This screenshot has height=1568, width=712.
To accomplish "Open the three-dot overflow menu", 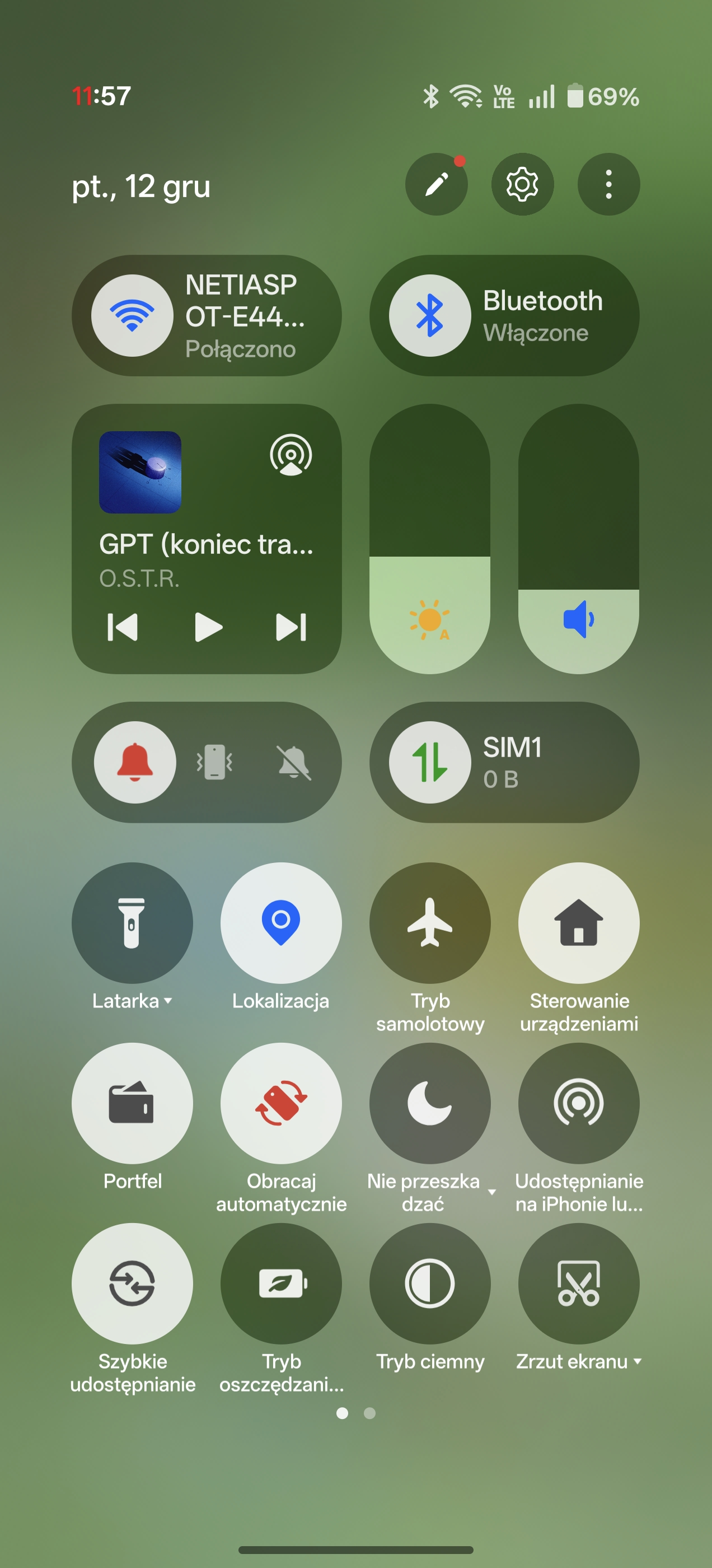I will tap(608, 184).
